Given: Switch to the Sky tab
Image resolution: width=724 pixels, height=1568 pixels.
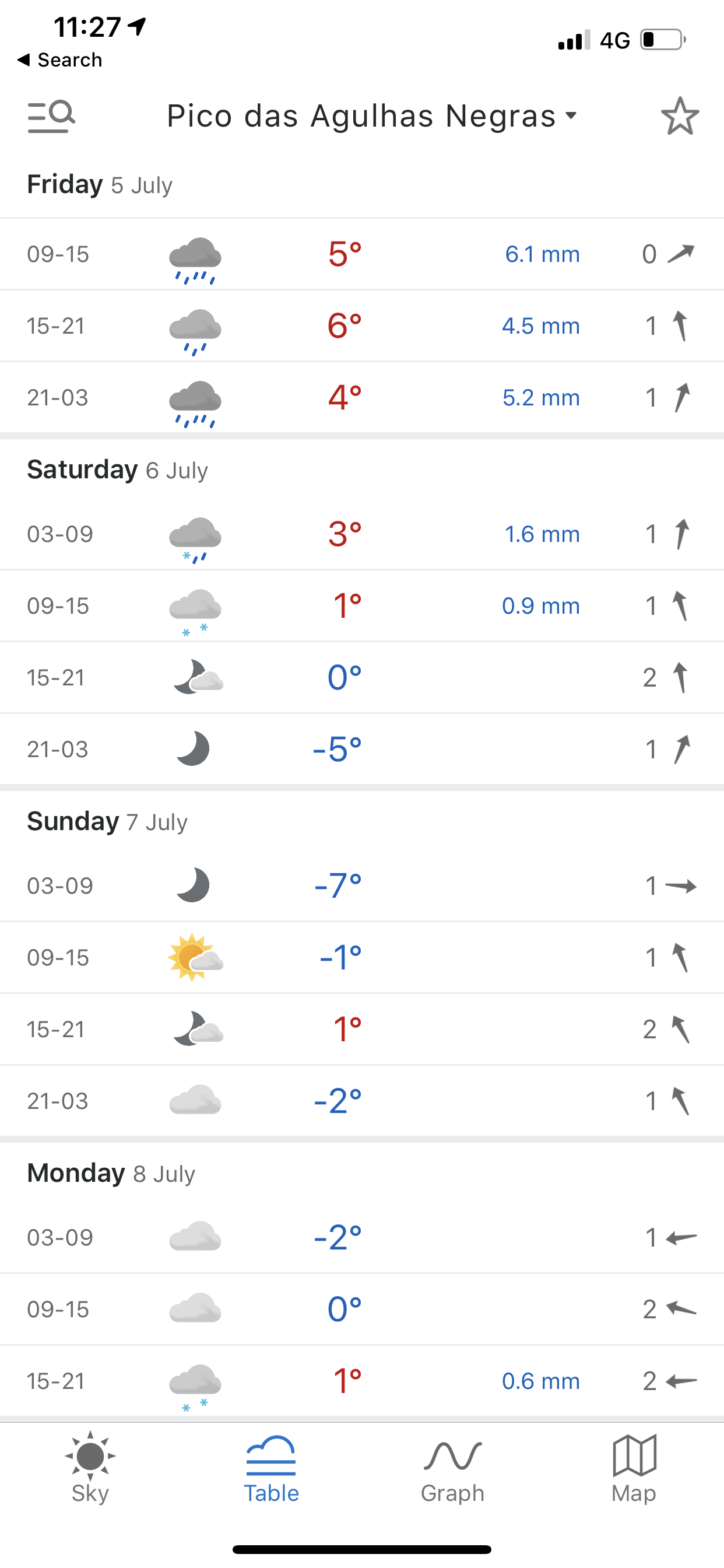Looking at the screenshot, I should tap(90, 1468).
